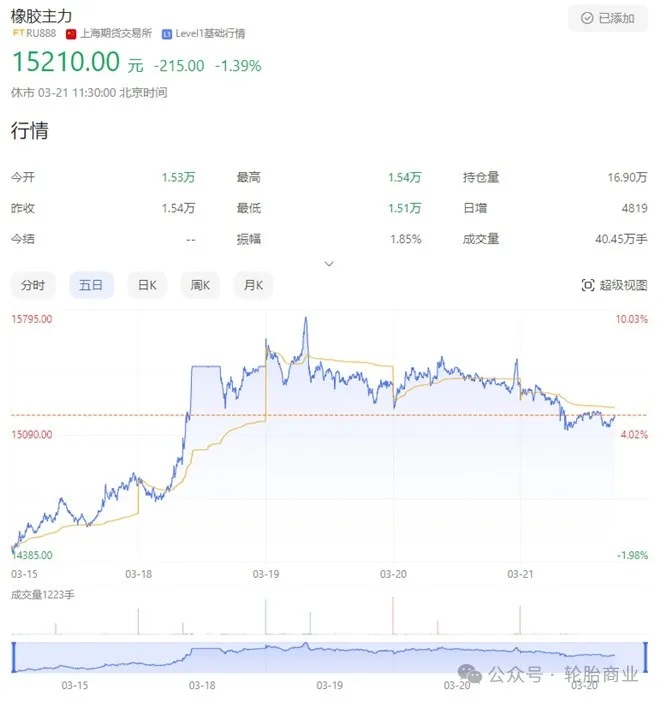Switch to the 分时 chart tab
Viewport: 660px width, 701px height.
point(33,285)
